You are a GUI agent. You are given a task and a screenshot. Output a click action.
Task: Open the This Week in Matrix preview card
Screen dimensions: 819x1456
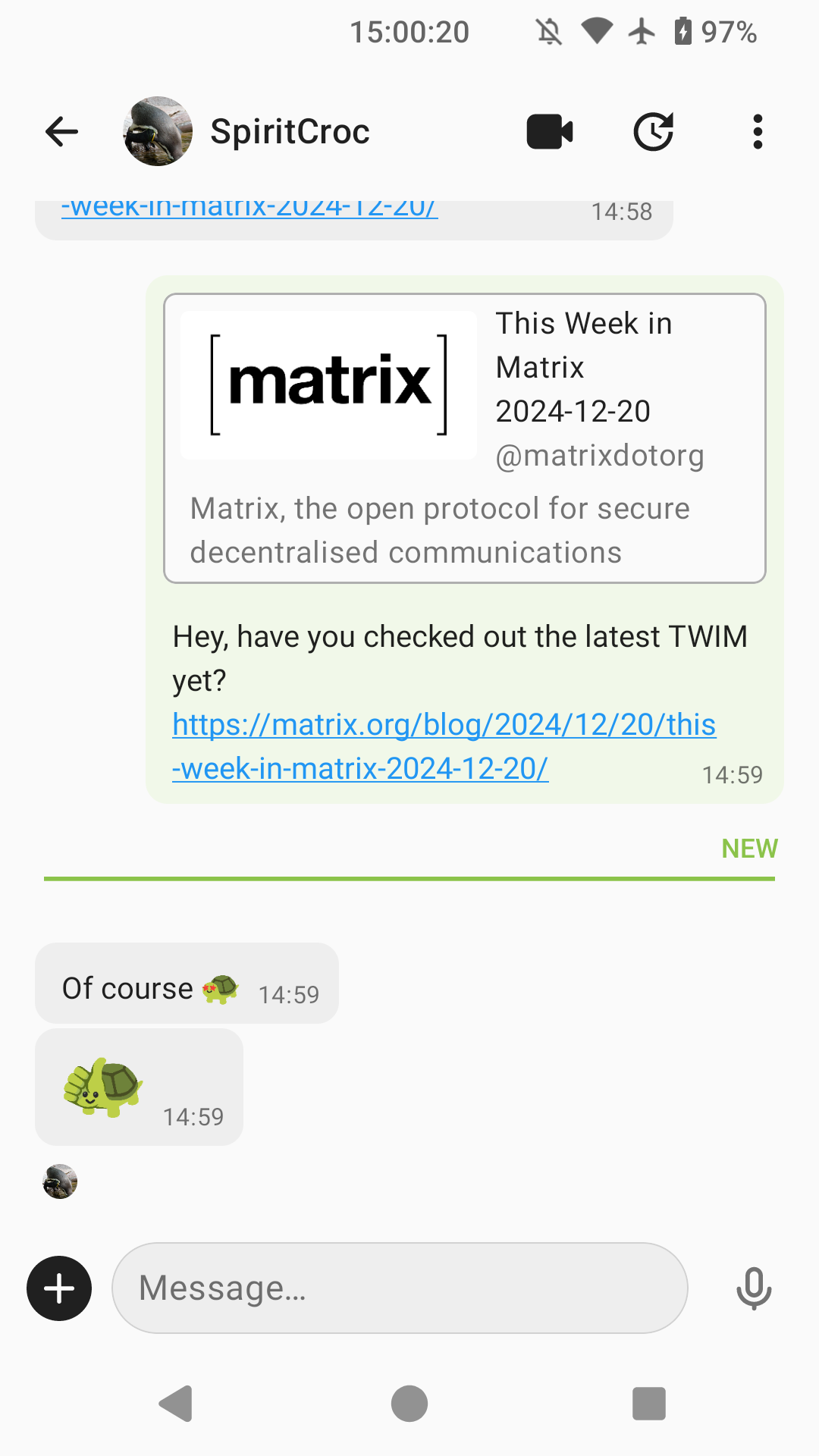click(464, 438)
